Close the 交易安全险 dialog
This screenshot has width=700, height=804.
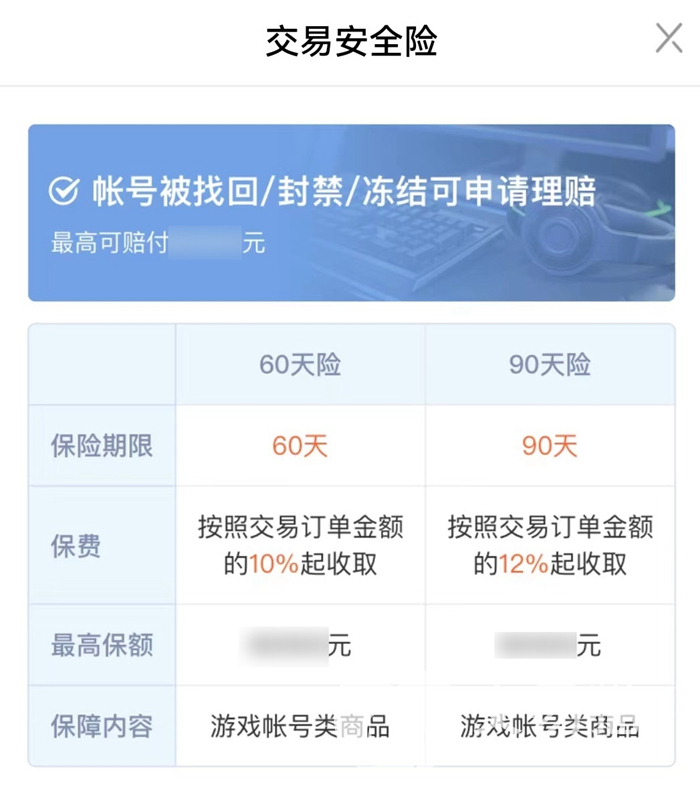click(x=669, y=38)
